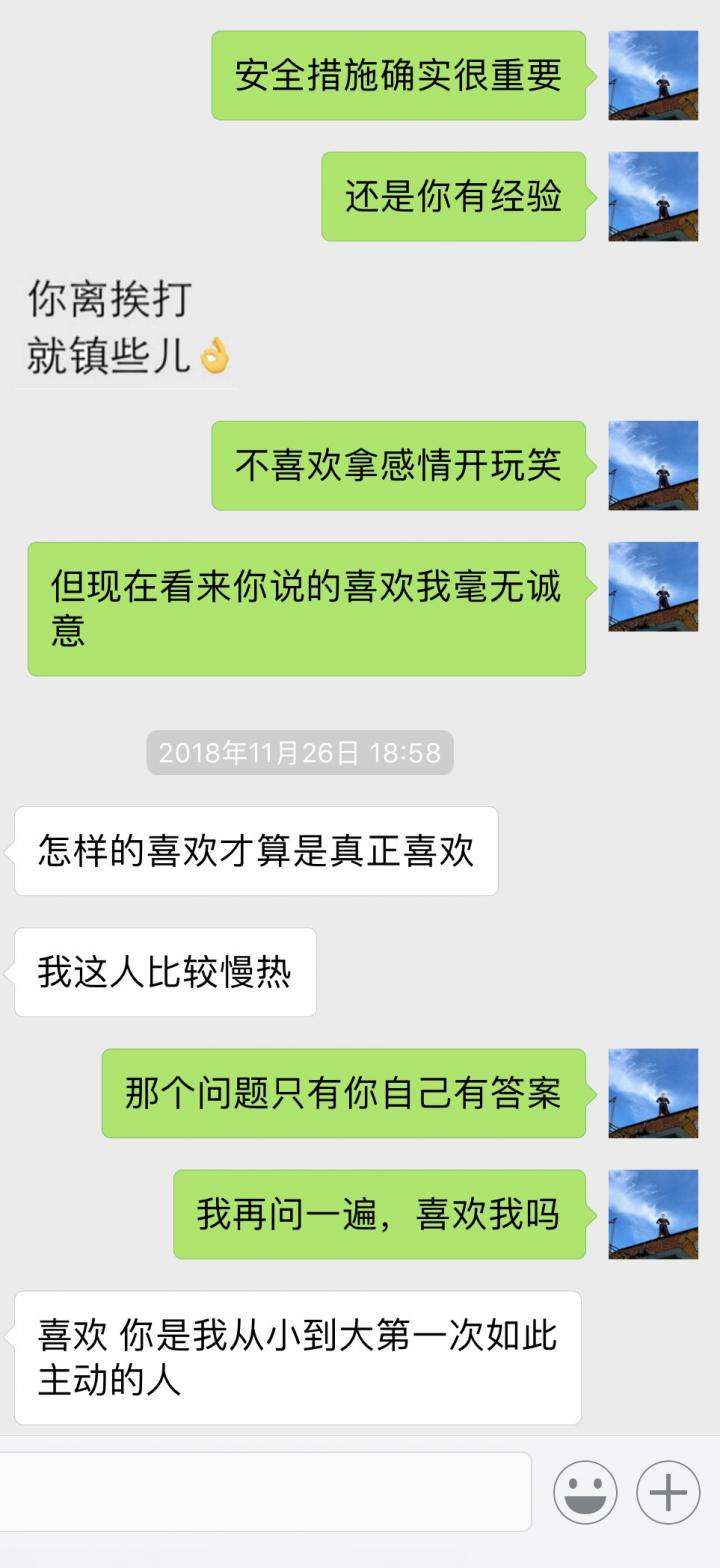Tap avatar beside "安全措施确实很重要" message
720x1568 pixels.
click(653, 75)
